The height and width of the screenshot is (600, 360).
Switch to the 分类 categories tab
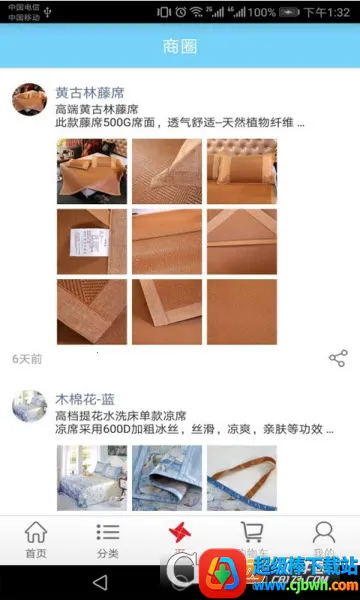click(108, 540)
